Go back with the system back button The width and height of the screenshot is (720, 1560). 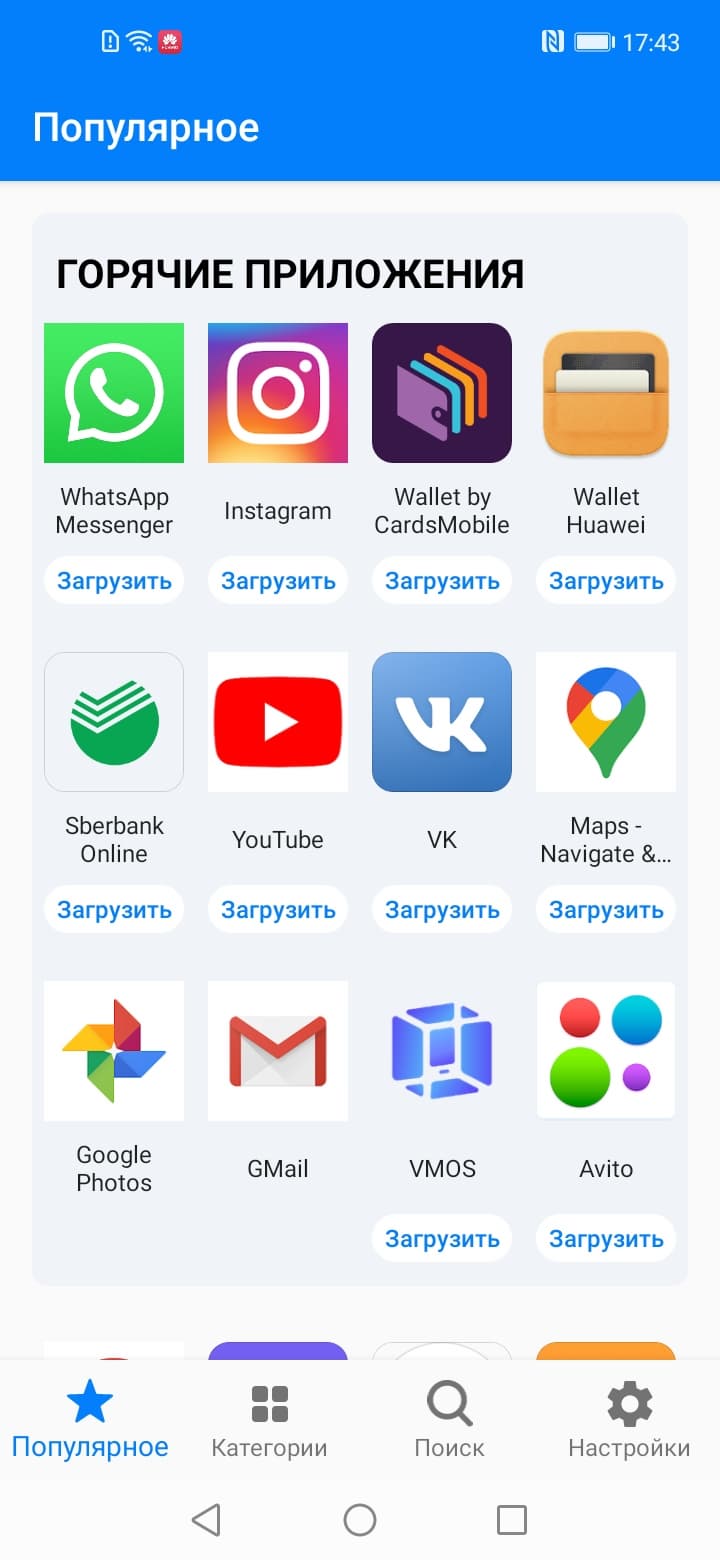206,1520
